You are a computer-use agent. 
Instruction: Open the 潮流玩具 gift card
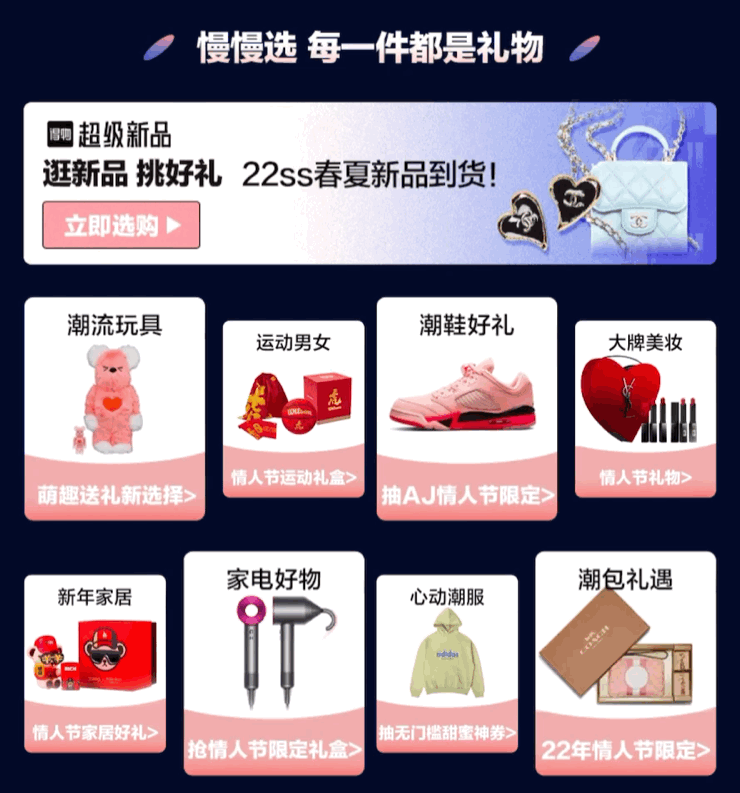[114, 408]
